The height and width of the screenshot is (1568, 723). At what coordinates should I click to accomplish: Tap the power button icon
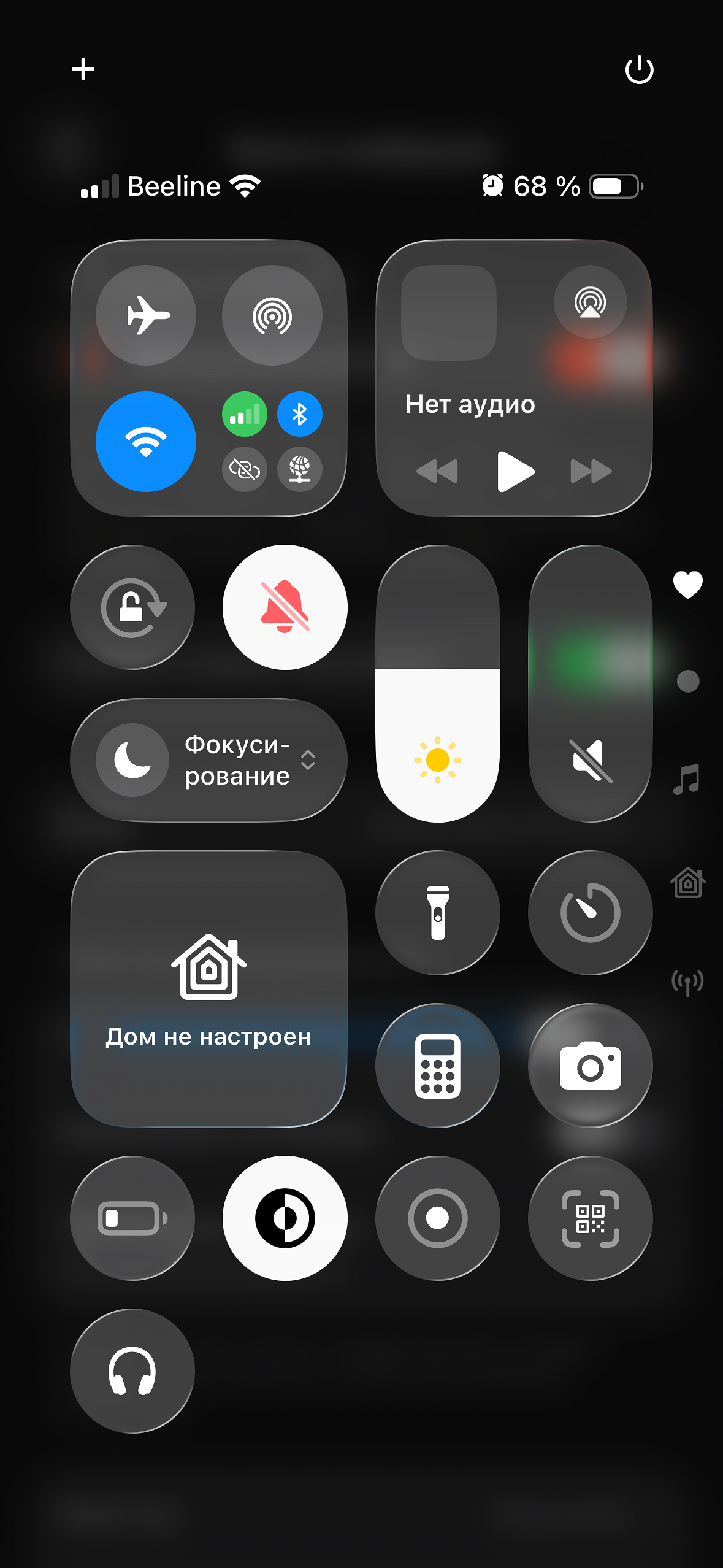(639, 69)
